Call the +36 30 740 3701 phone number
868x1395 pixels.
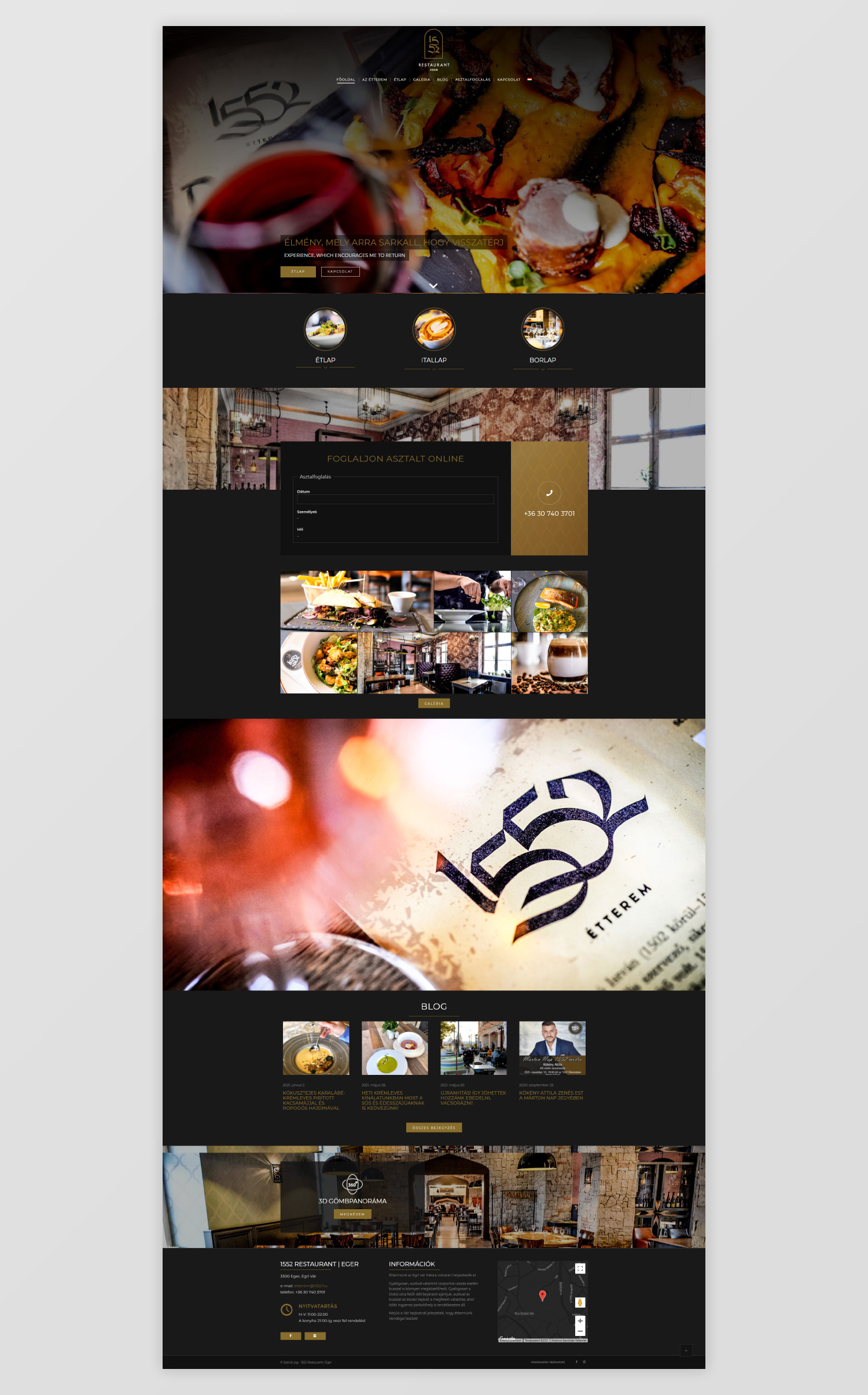549,513
